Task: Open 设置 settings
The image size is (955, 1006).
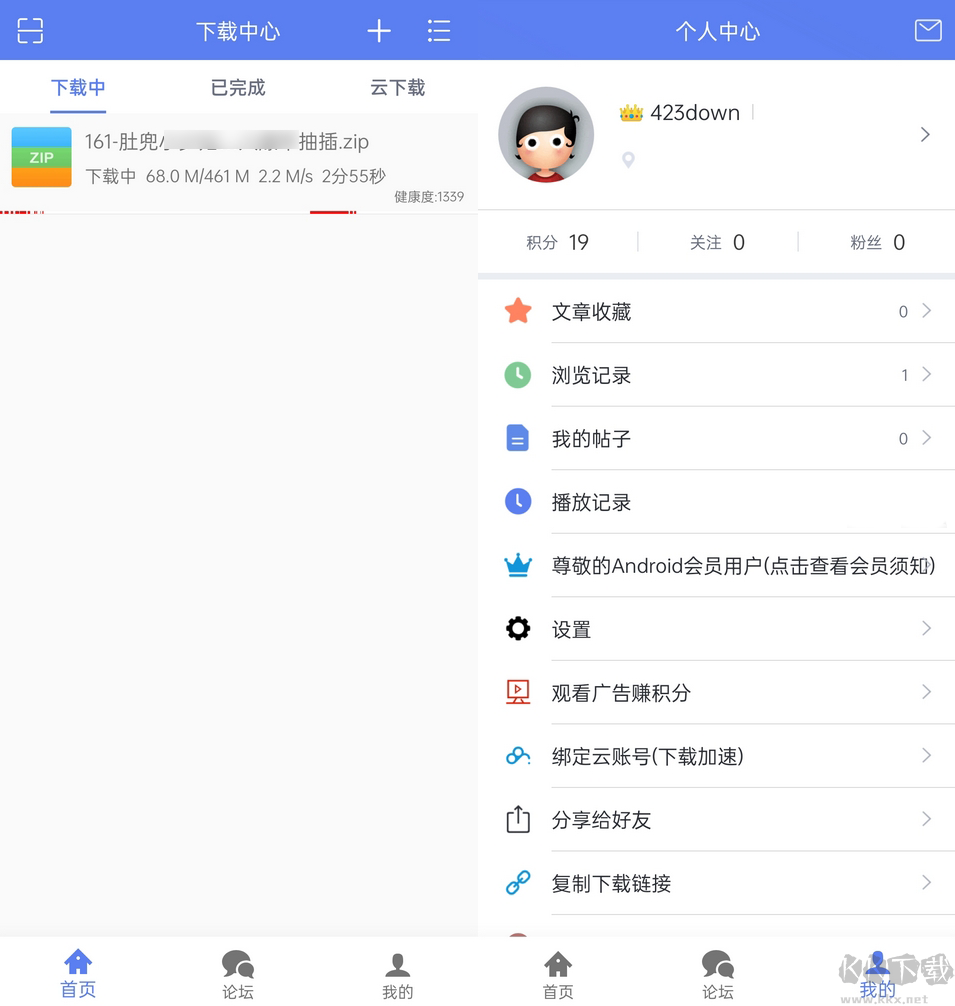Action: (x=716, y=629)
